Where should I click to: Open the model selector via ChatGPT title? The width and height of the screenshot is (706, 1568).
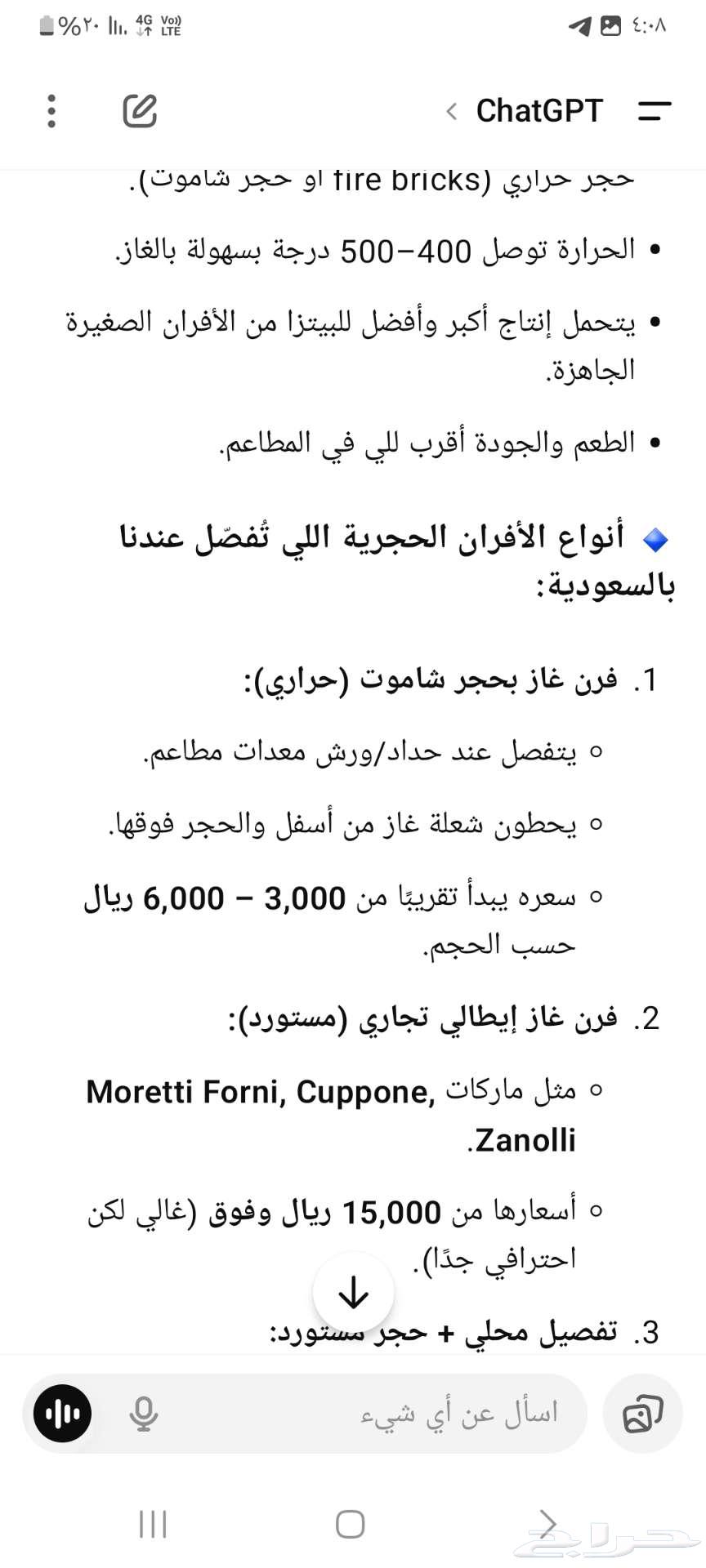click(539, 110)
